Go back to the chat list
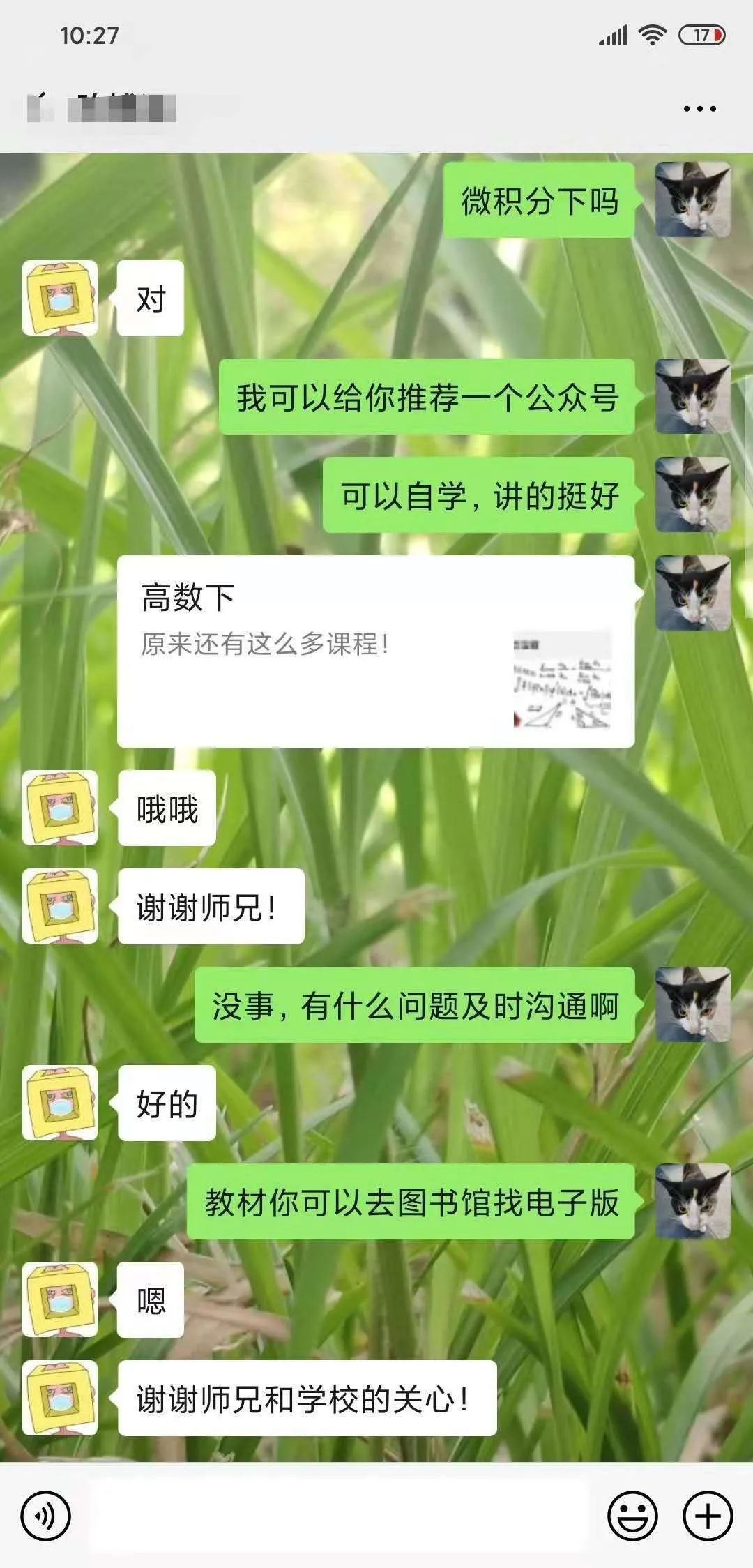This screenshot has width=753, height=1568. click(40, 107)
